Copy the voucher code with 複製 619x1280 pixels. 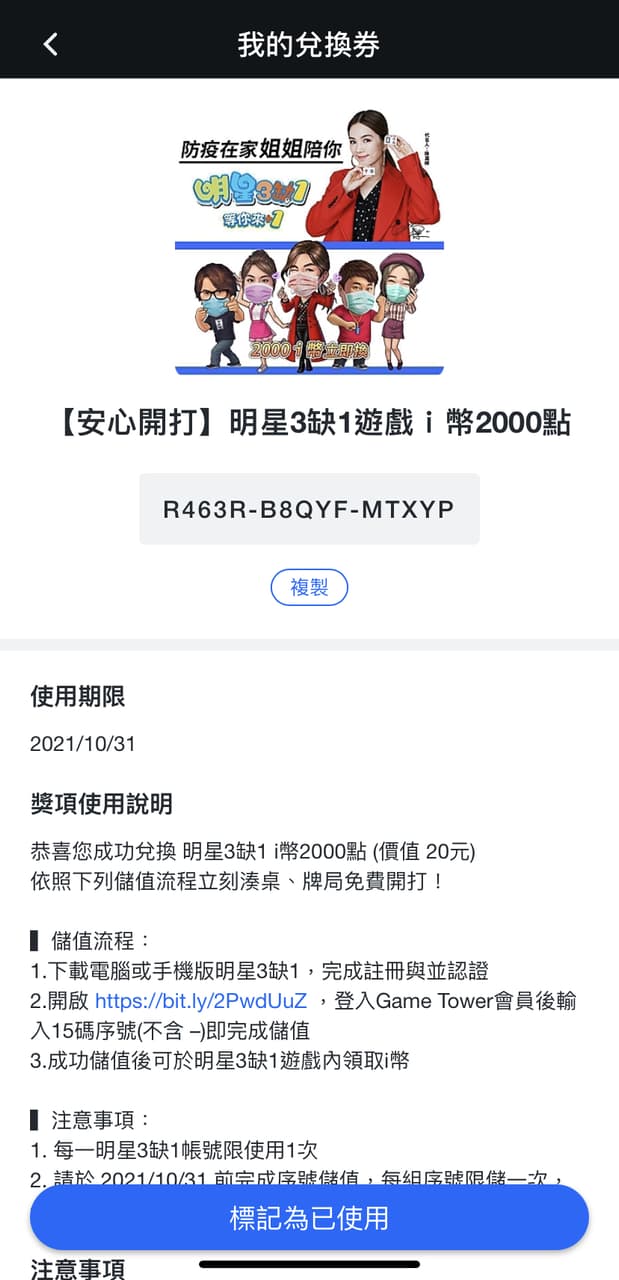309,587
